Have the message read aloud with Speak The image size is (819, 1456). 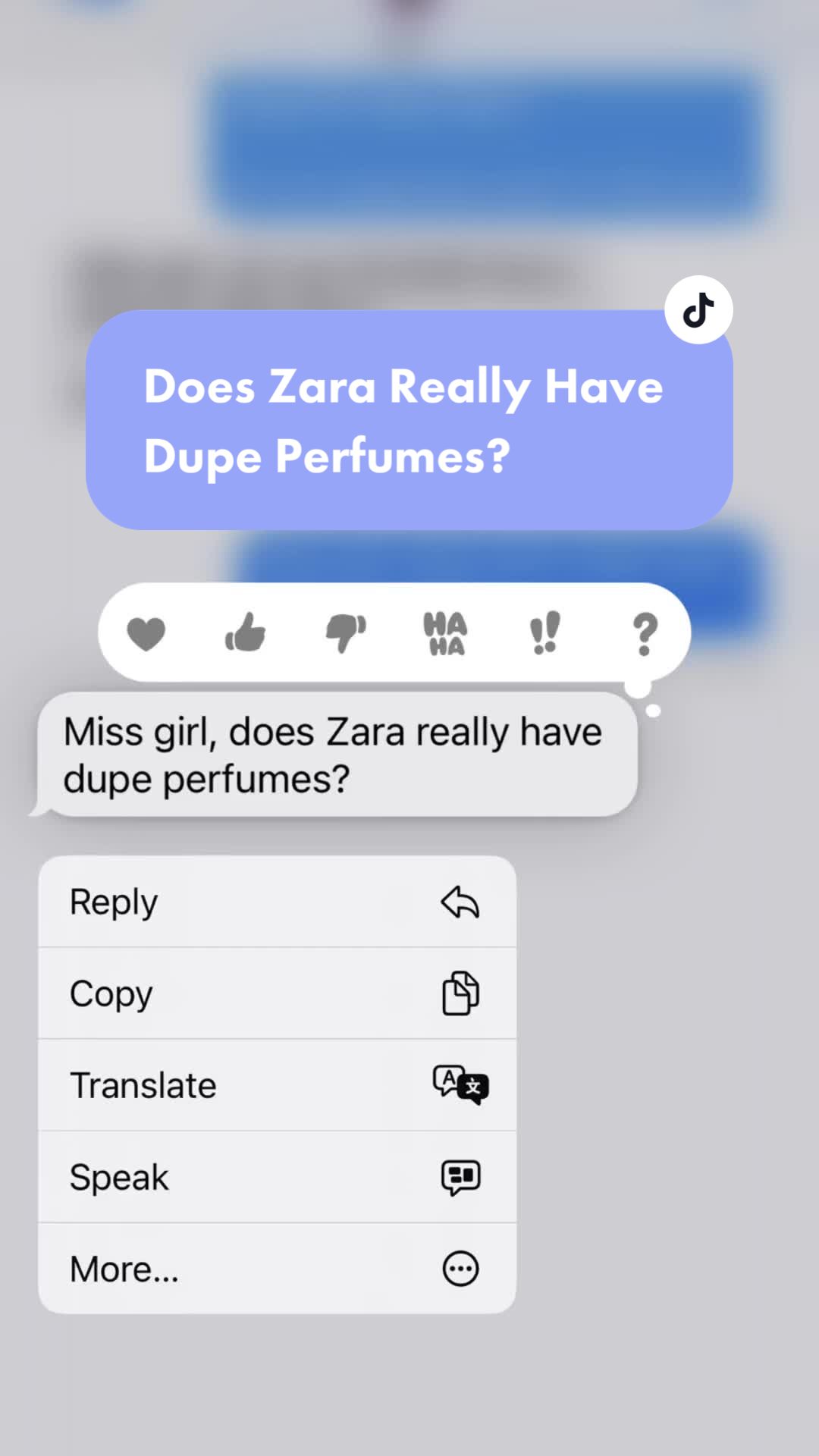277,1177
